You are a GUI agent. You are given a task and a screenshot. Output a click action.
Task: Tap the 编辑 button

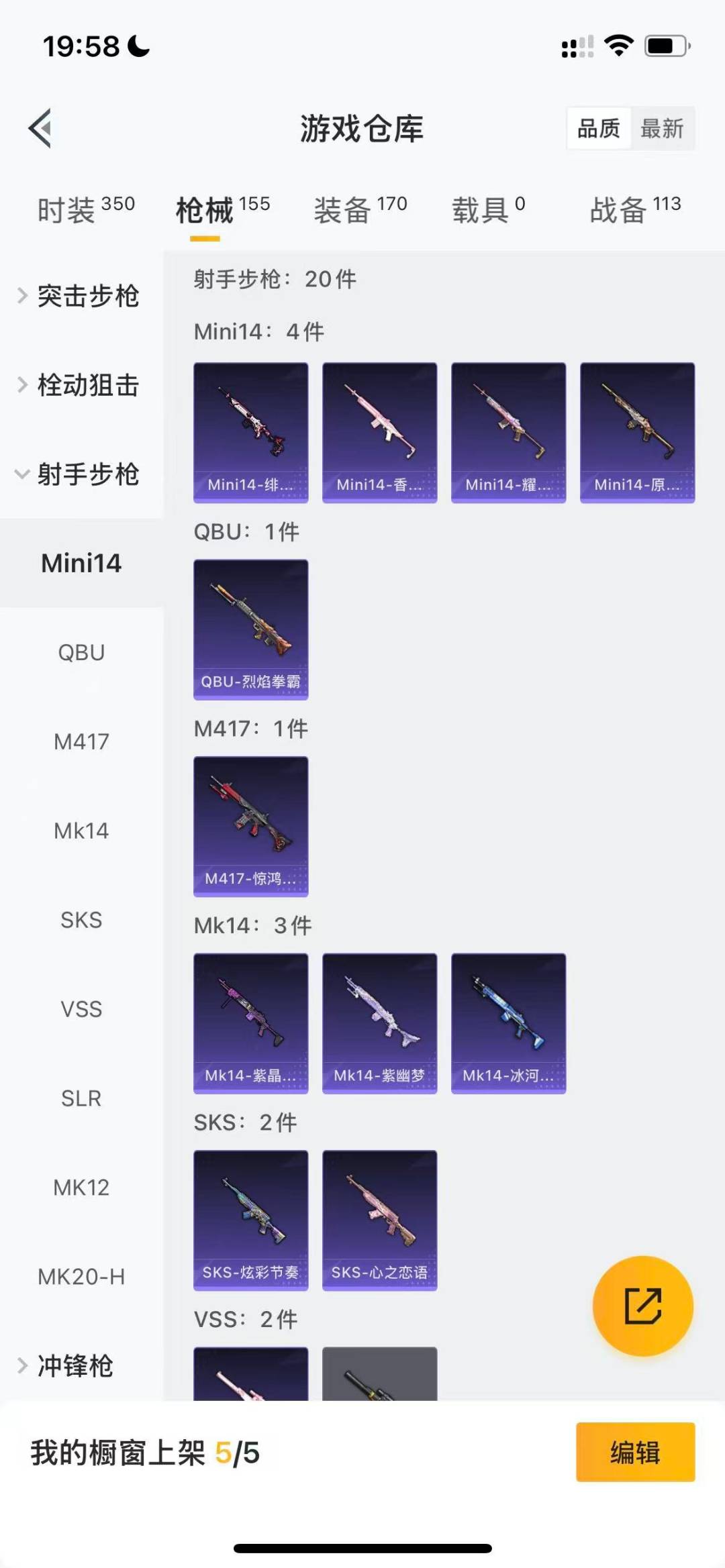[x=635, y=1452]
